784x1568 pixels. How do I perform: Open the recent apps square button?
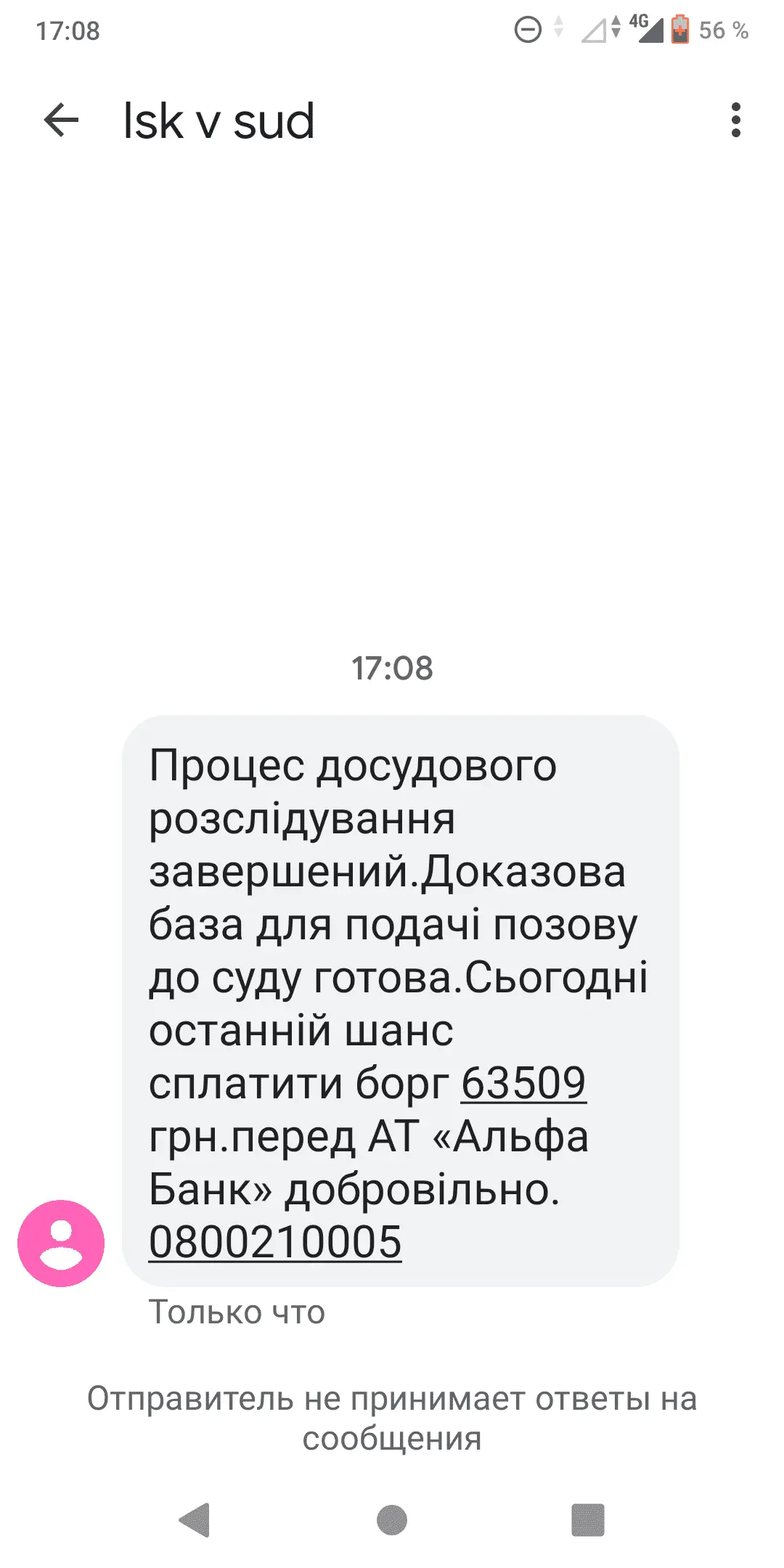588,1519
